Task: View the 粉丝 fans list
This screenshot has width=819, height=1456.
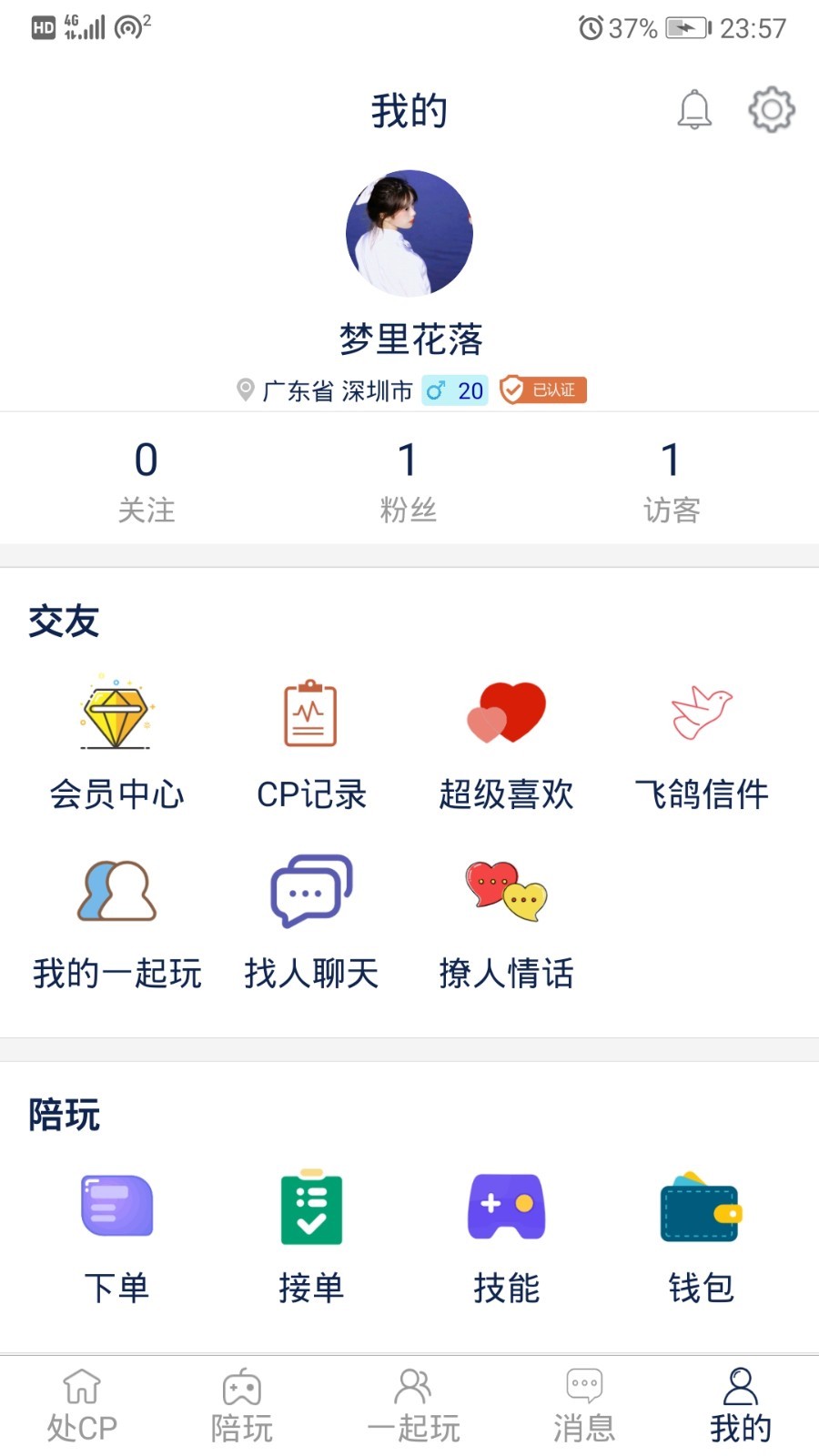Action: coord(408,480)
